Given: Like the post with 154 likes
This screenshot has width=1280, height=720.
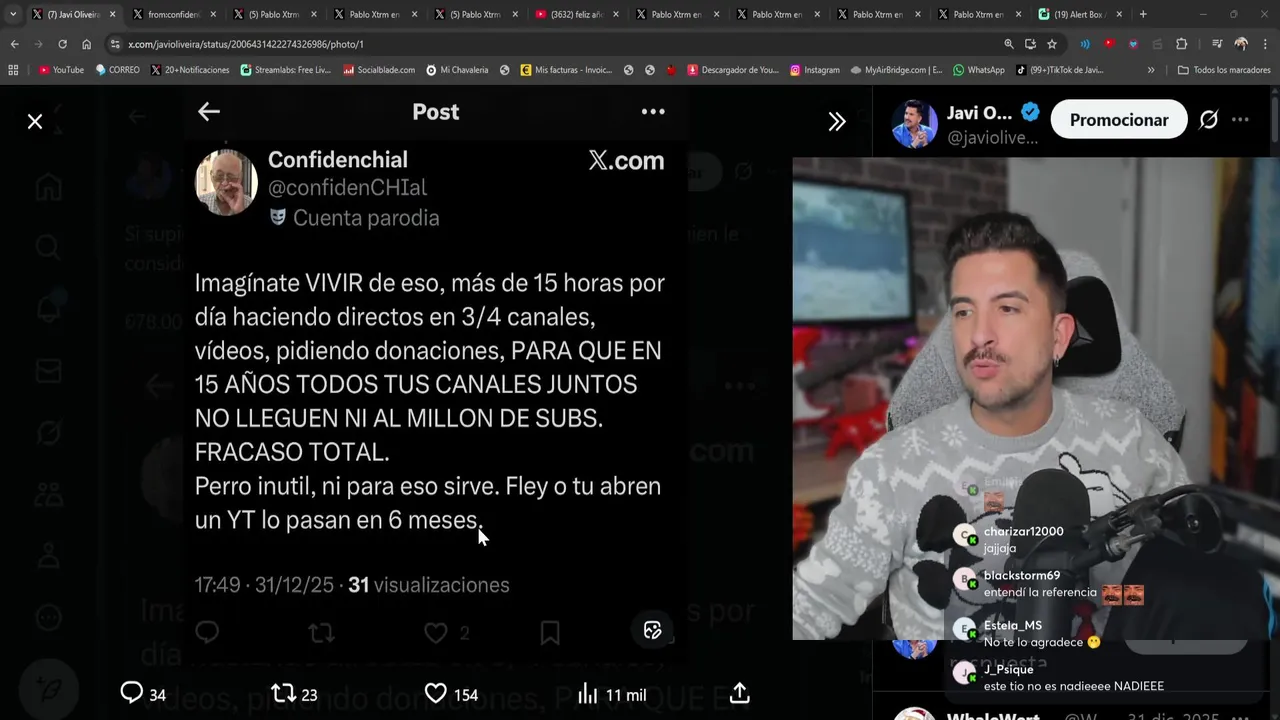Looking at the screenshot, I should point(436,693).
